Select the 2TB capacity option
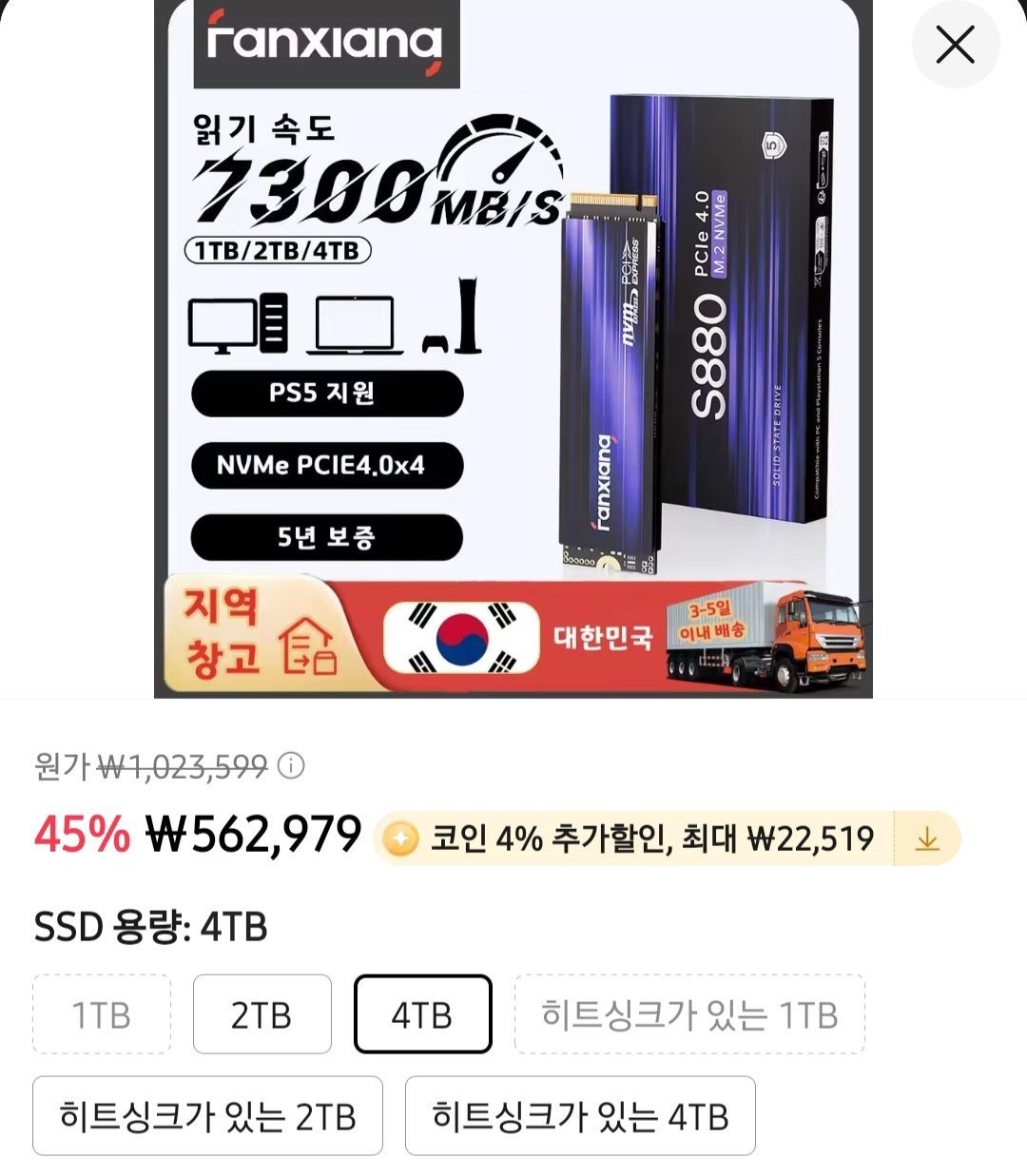Image resolution: width=1027 pixels, height=1176 pixels. pyautogui.click(x=262, y=1014)
